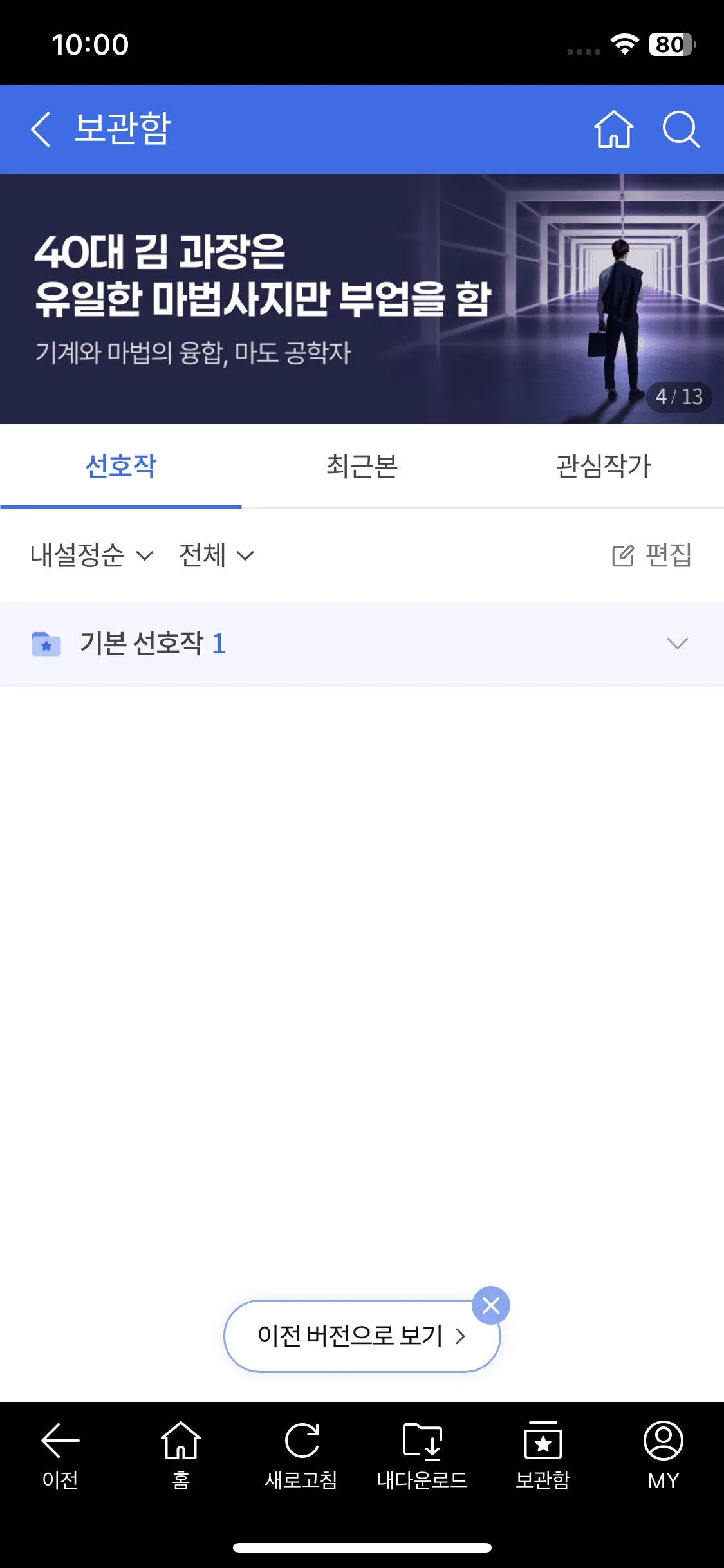Open the 전체 filter dropdown
Viewport: 724px width, 1568px height.
pyautogui.click(x=216, y=555)
